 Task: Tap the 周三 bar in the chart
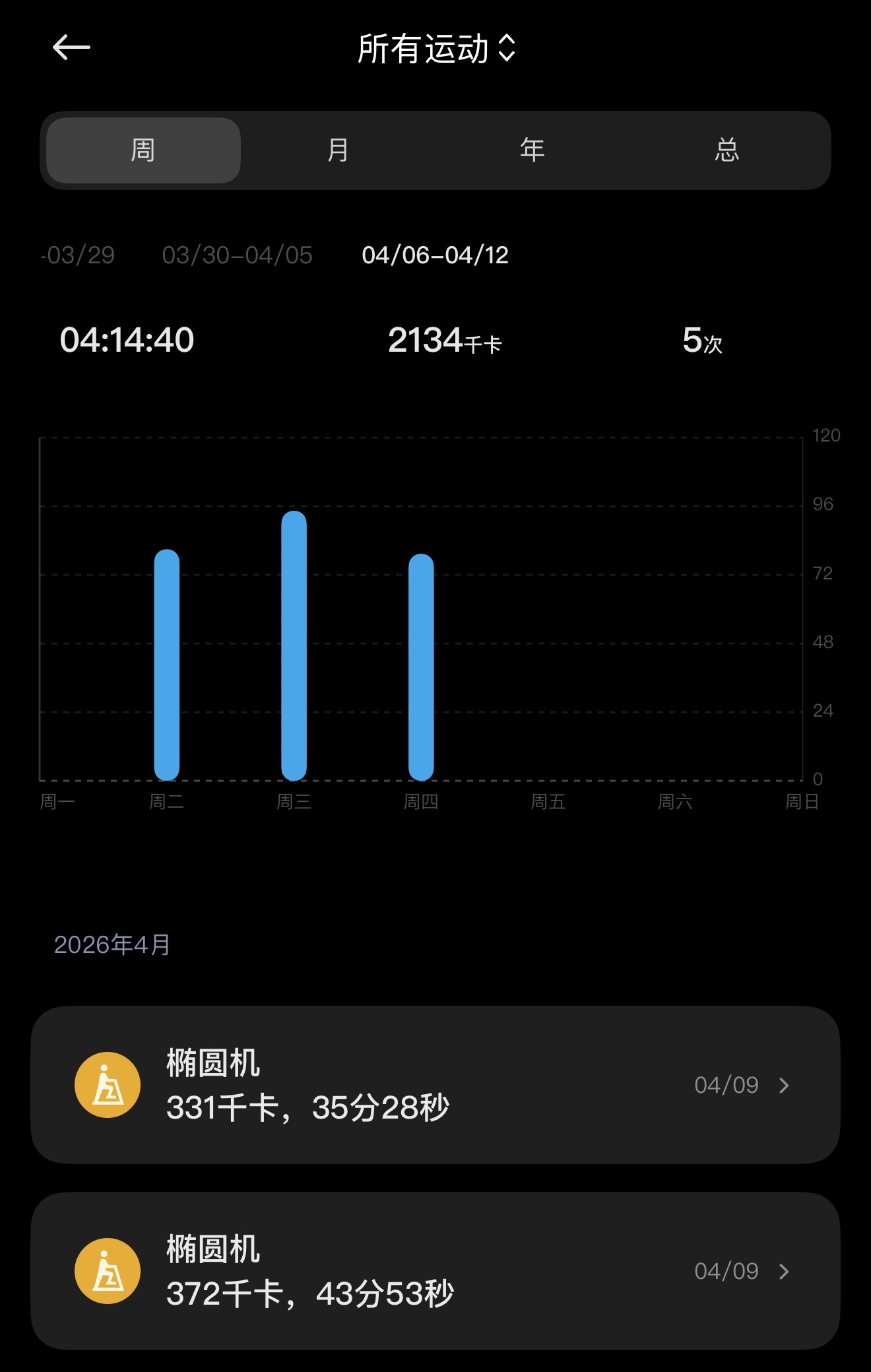(294, 645)
